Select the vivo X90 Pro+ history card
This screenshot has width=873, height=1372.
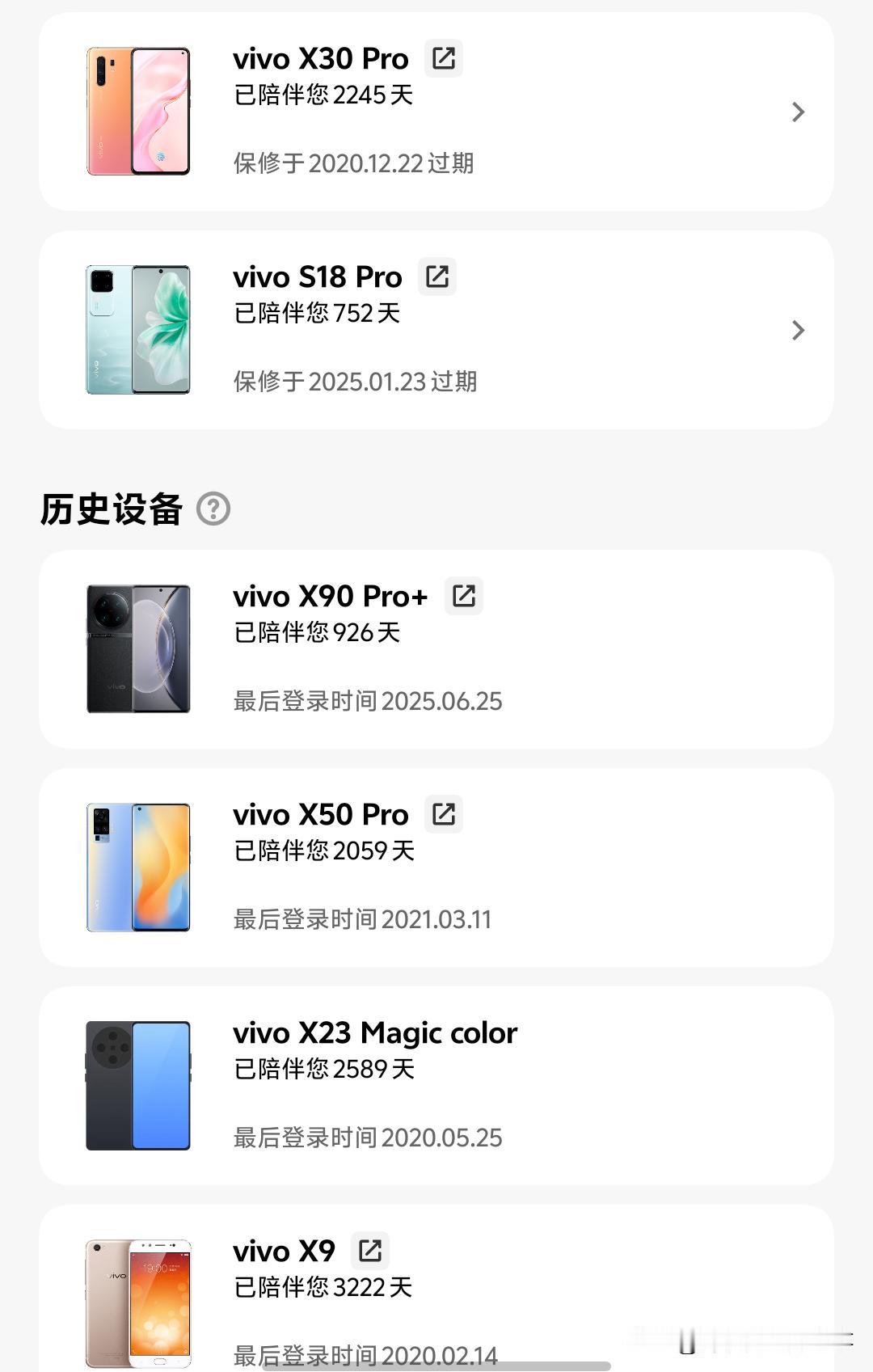click(x=436, y=649)
